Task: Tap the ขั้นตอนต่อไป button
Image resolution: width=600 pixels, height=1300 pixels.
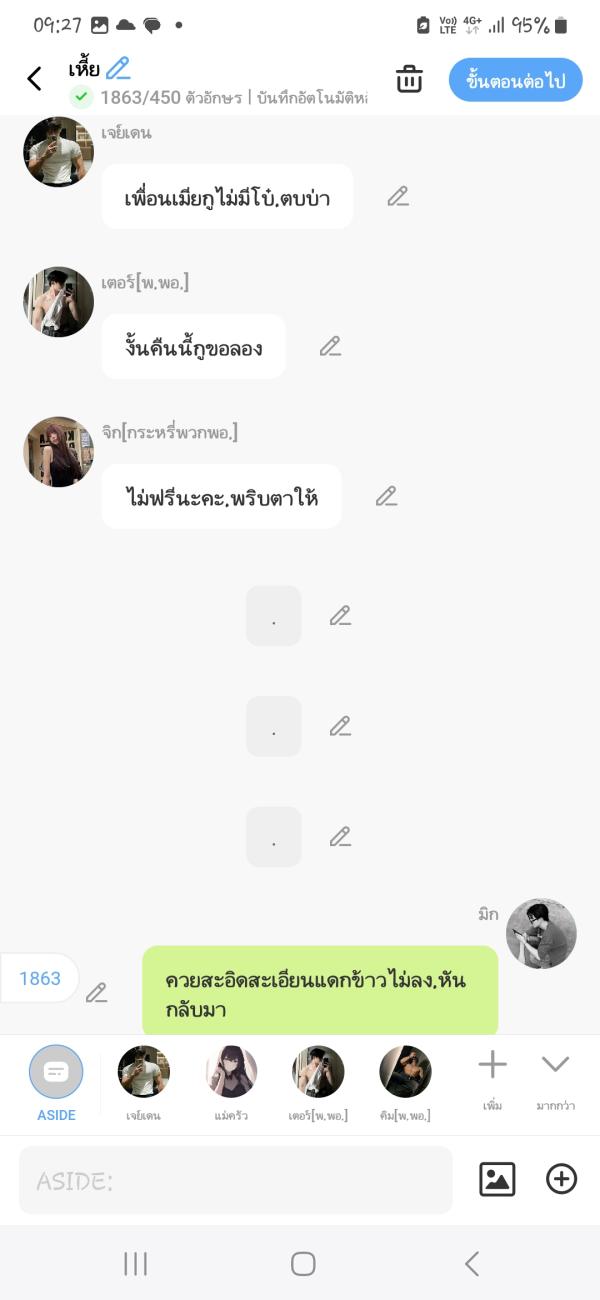Action: point(515,80)
